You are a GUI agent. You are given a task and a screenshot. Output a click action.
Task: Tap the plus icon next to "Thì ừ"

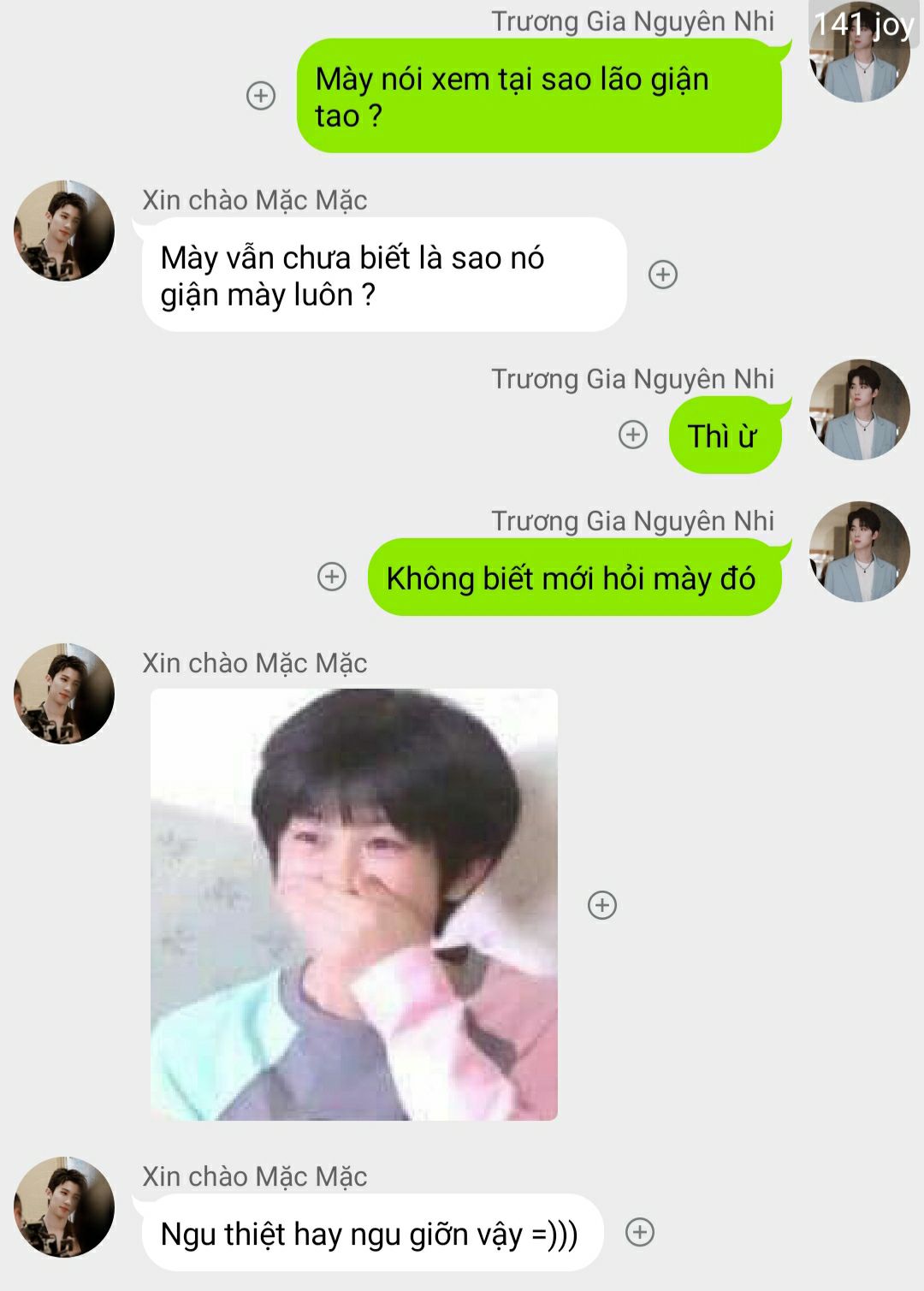633,435
